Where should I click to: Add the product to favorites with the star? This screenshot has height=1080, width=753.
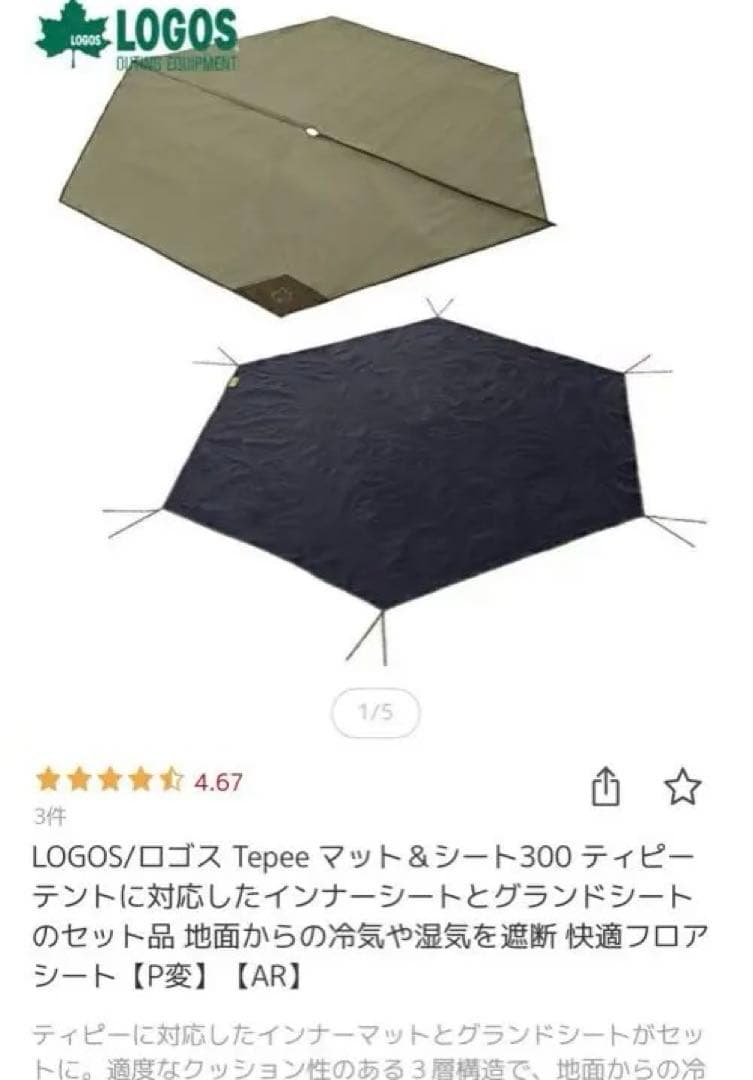coord(683,788)
